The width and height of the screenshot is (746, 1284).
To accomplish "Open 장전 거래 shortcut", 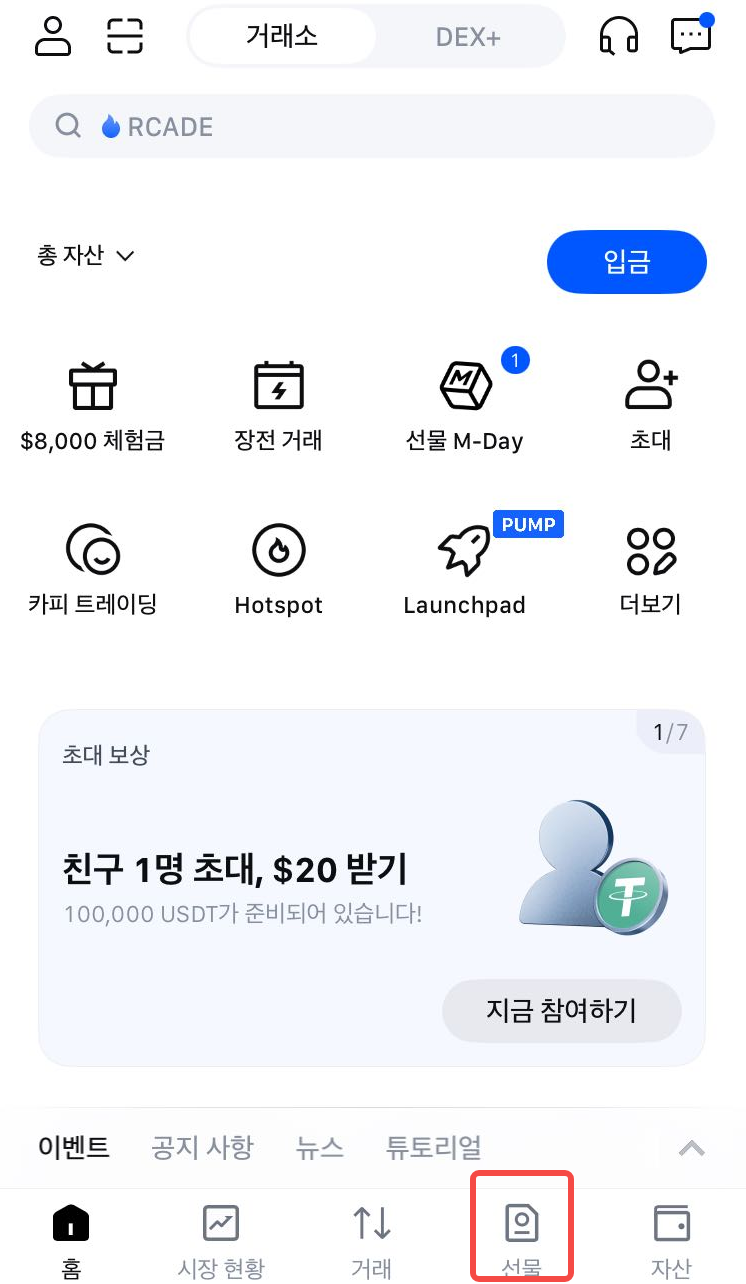I will coord(278,405).
